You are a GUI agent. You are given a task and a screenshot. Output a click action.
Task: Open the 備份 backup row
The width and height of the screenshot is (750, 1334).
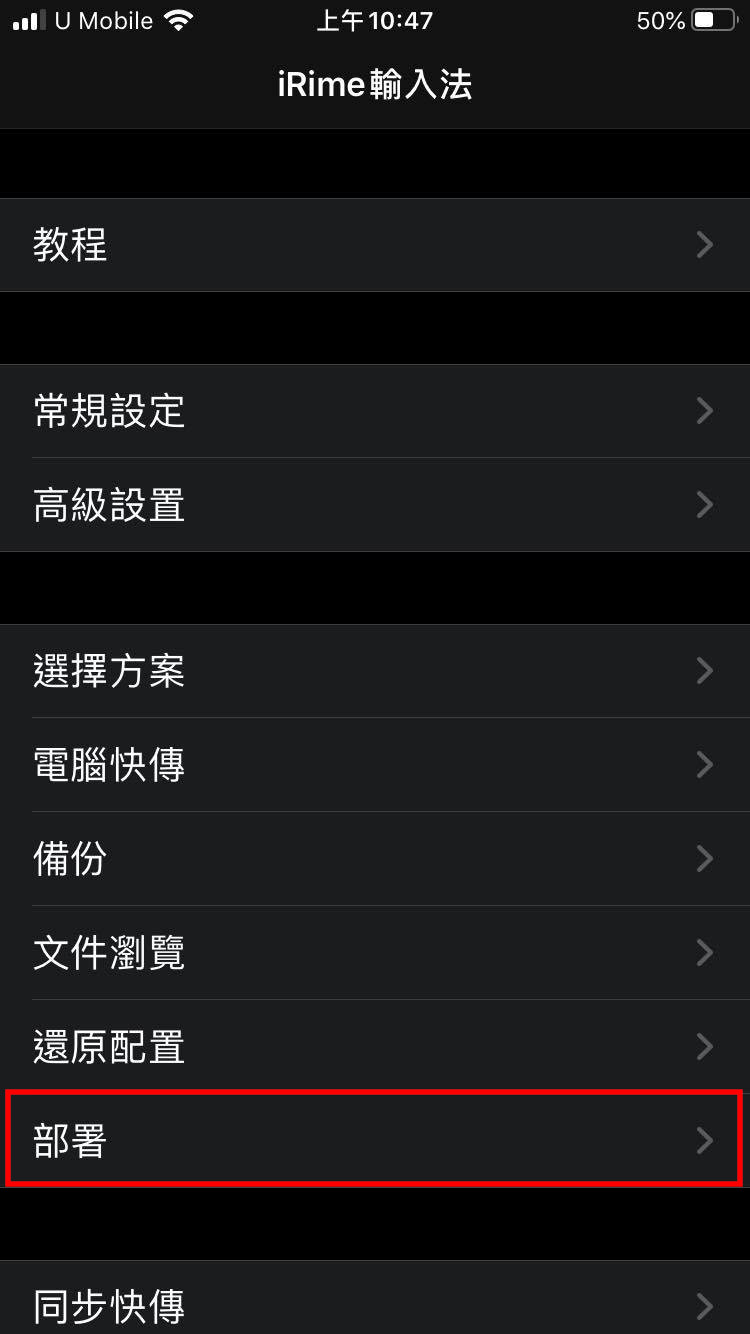[375, 859]
